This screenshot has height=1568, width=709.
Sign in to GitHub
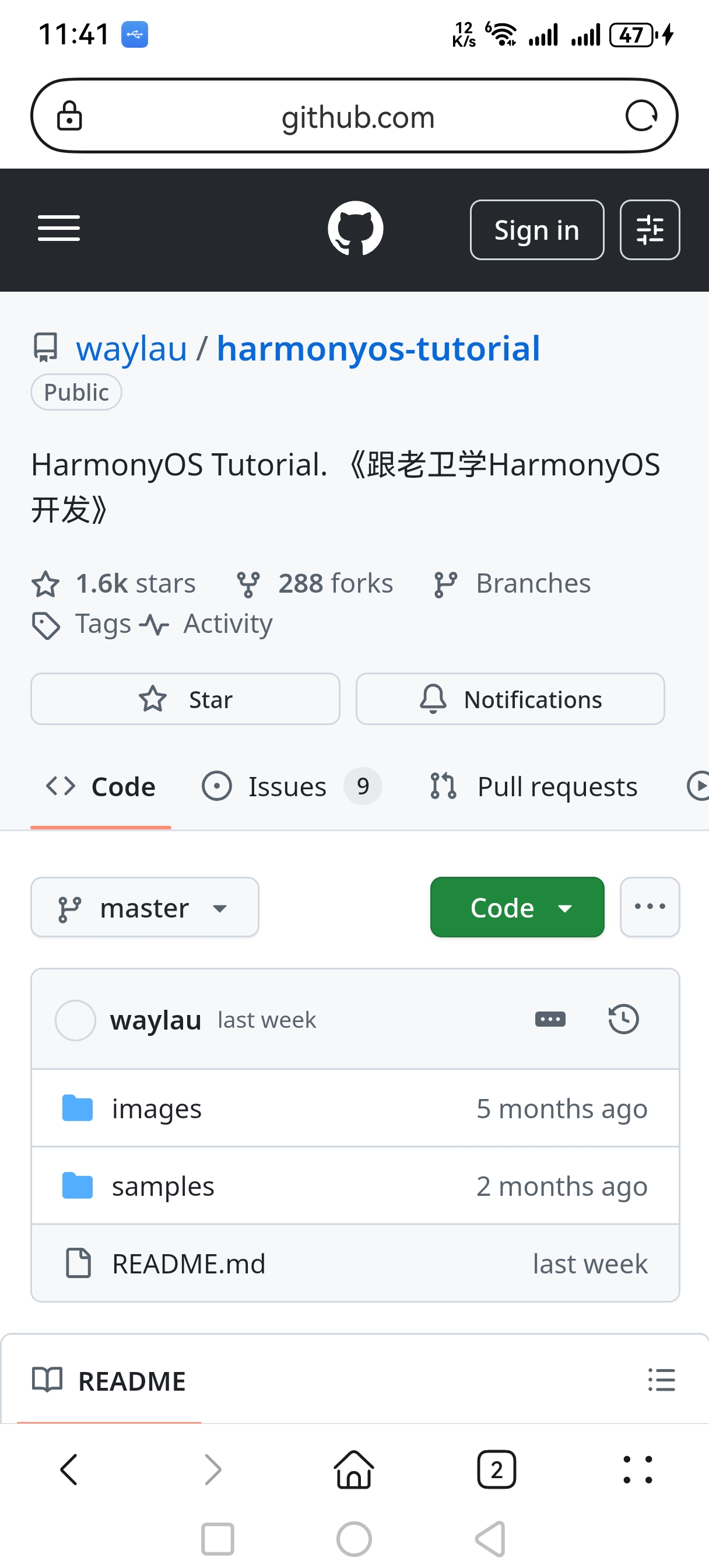point(536,229)
